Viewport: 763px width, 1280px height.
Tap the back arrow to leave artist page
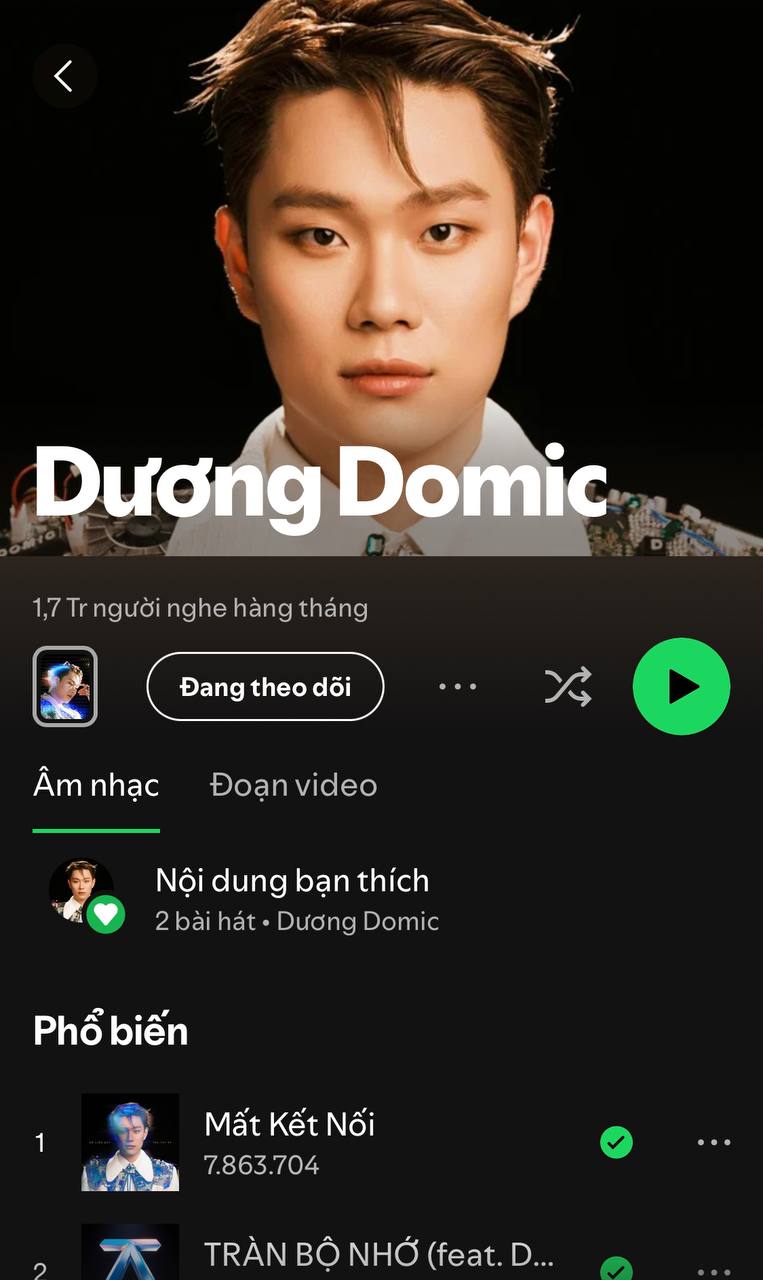(65, 75)
